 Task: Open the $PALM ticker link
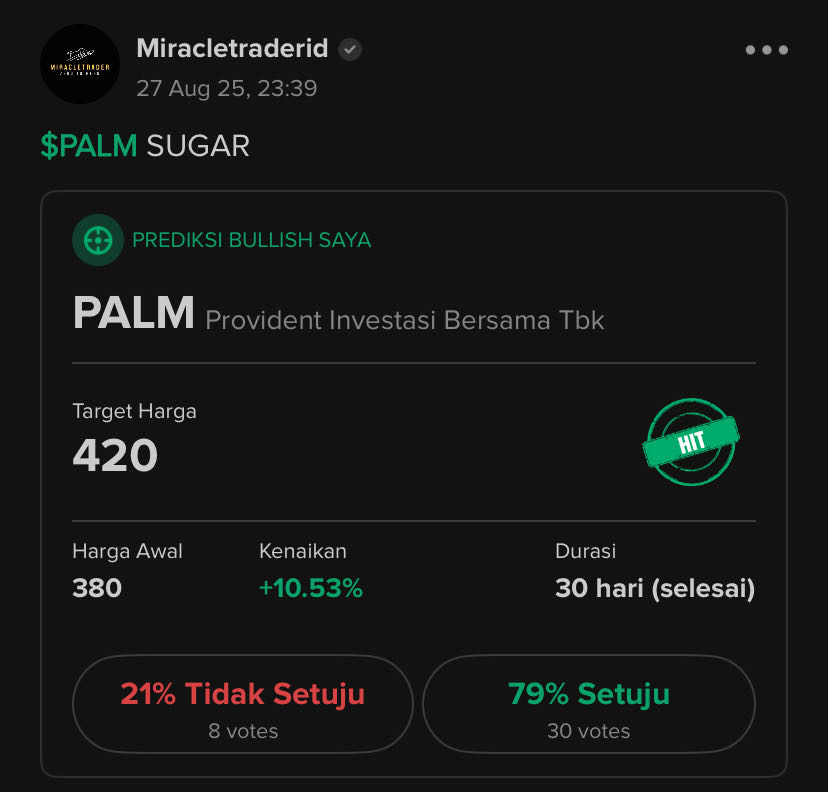(88, 146)
